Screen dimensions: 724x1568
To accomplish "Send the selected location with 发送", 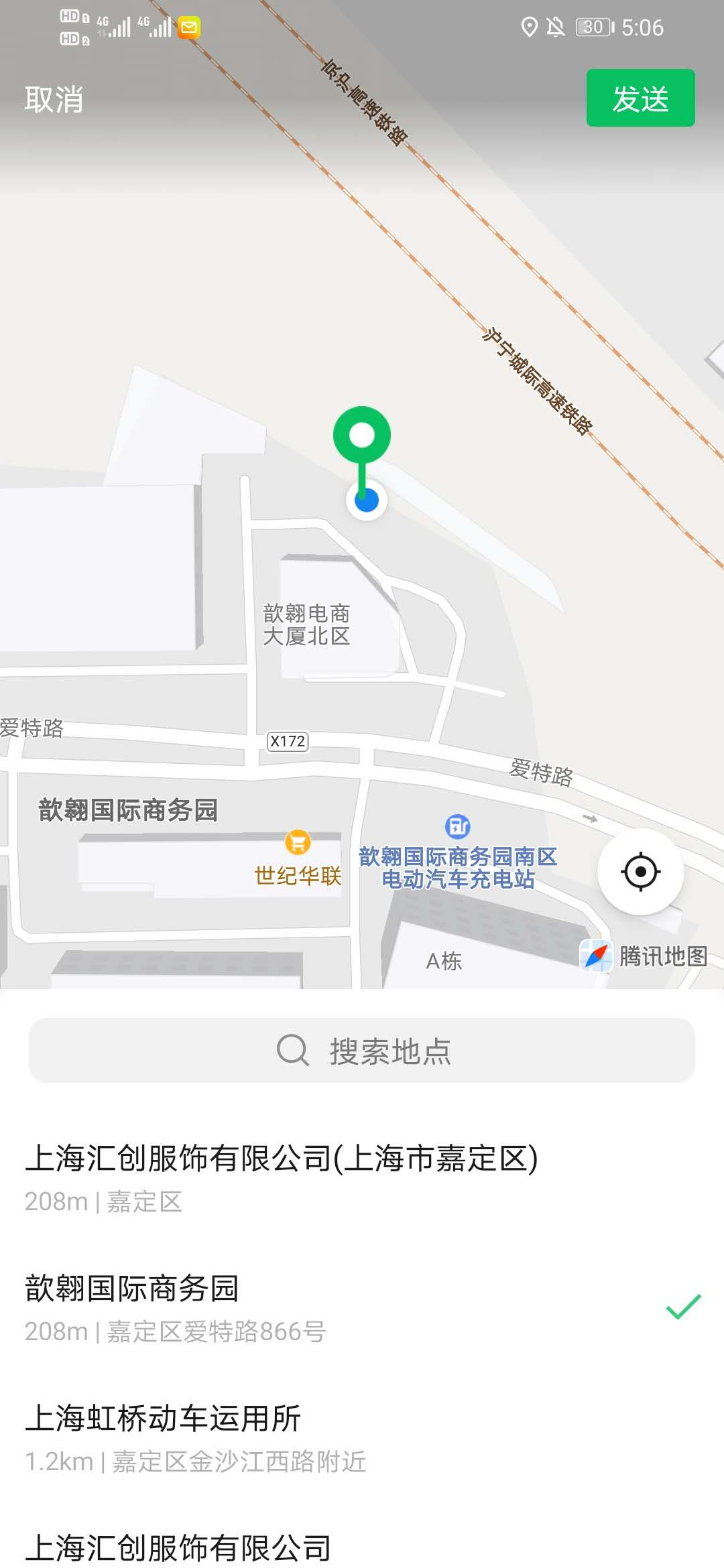I will pyautogui.click(x=640, y=99).
